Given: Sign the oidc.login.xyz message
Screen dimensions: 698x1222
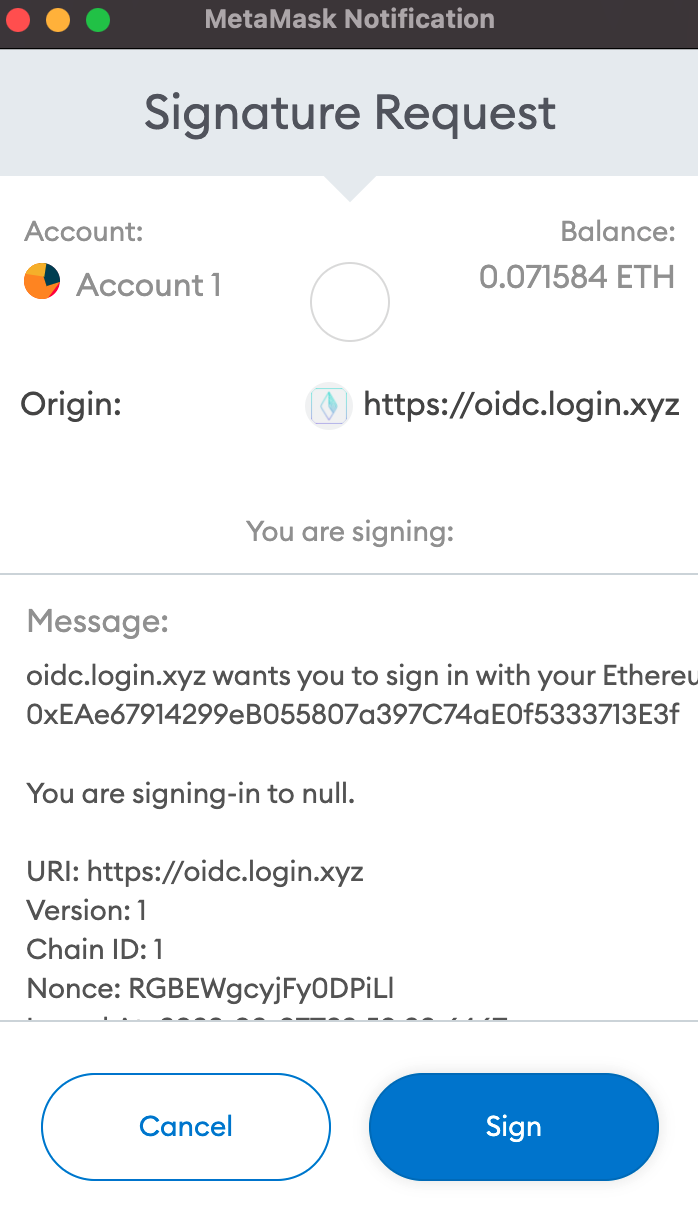Looking at the screenshot, I should tap(513, 1127).
